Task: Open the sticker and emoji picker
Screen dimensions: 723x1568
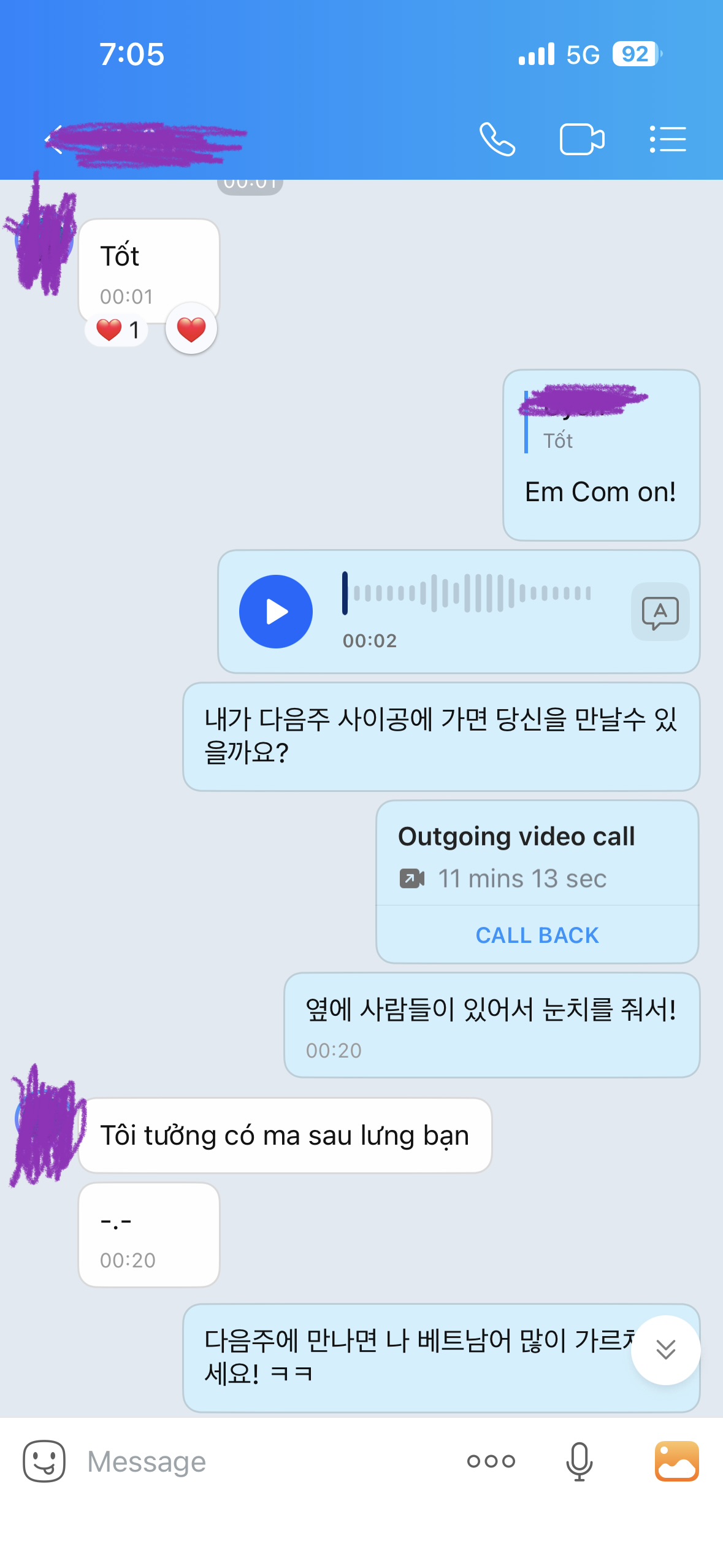Action: (x=44, y=1461)
